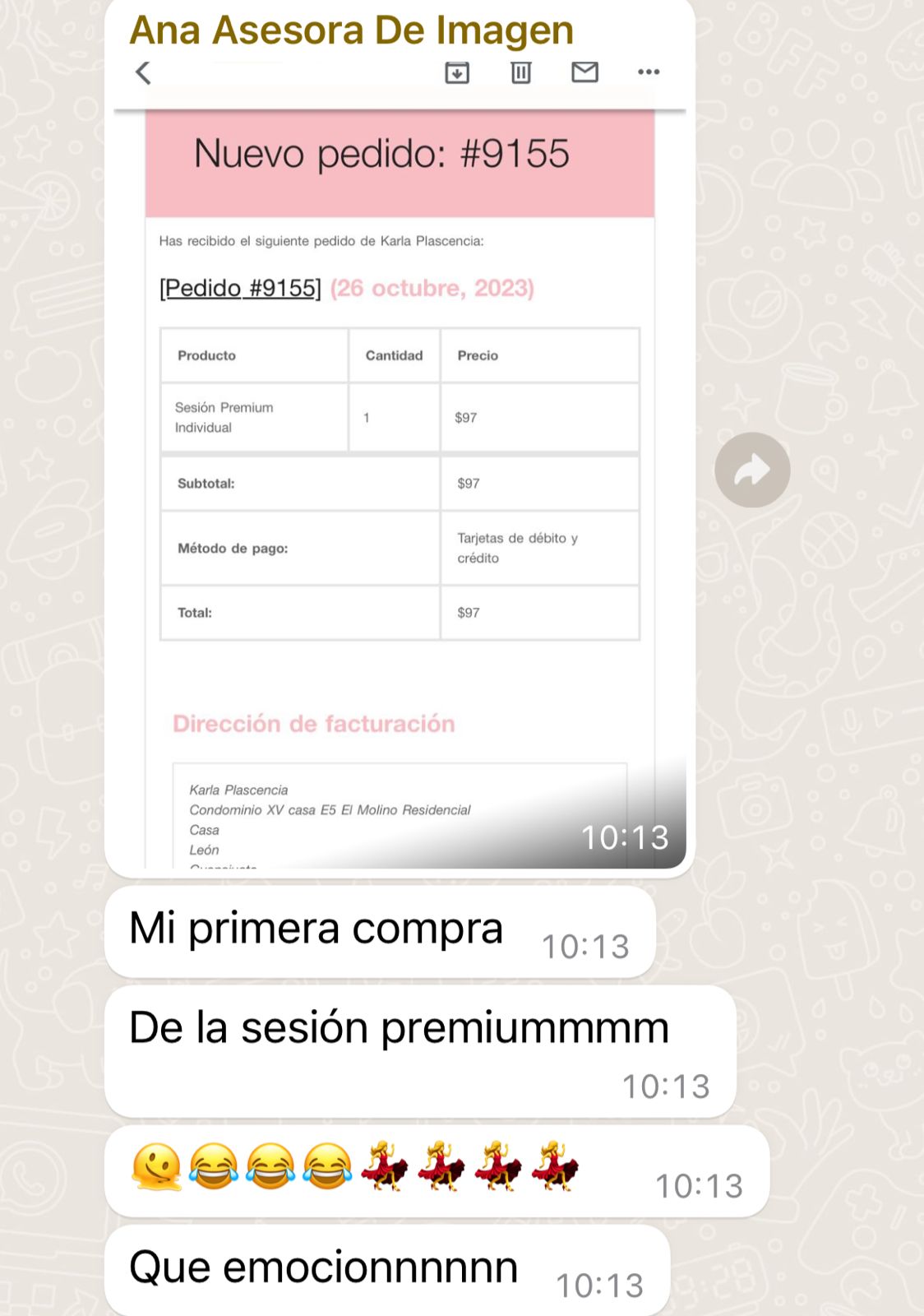The width and height of the screenshot is (924, 1316).
Task: Tap the back arrow to exit the email
Action: [145, 72]
